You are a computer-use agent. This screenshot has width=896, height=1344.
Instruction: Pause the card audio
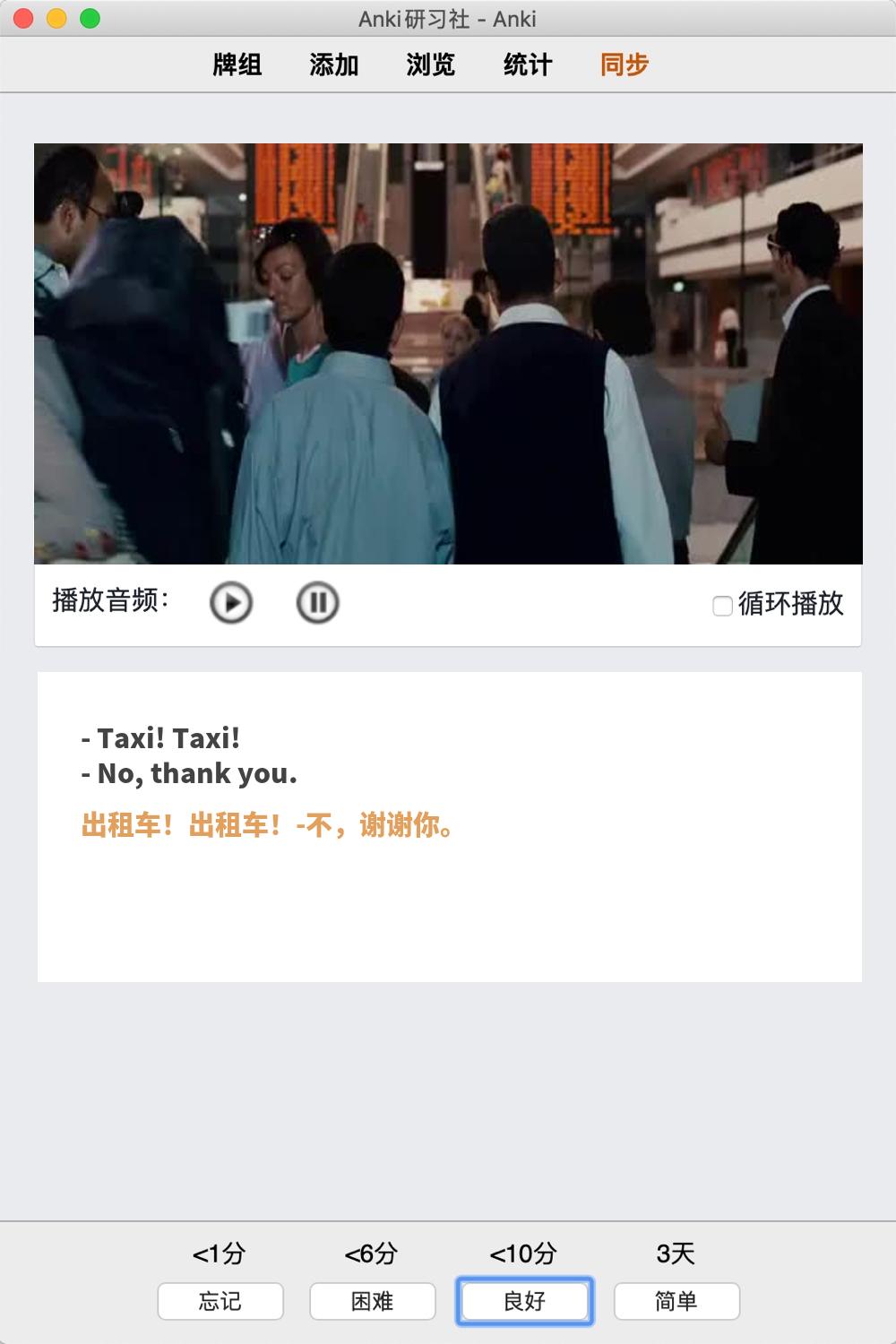pos(317,603)
